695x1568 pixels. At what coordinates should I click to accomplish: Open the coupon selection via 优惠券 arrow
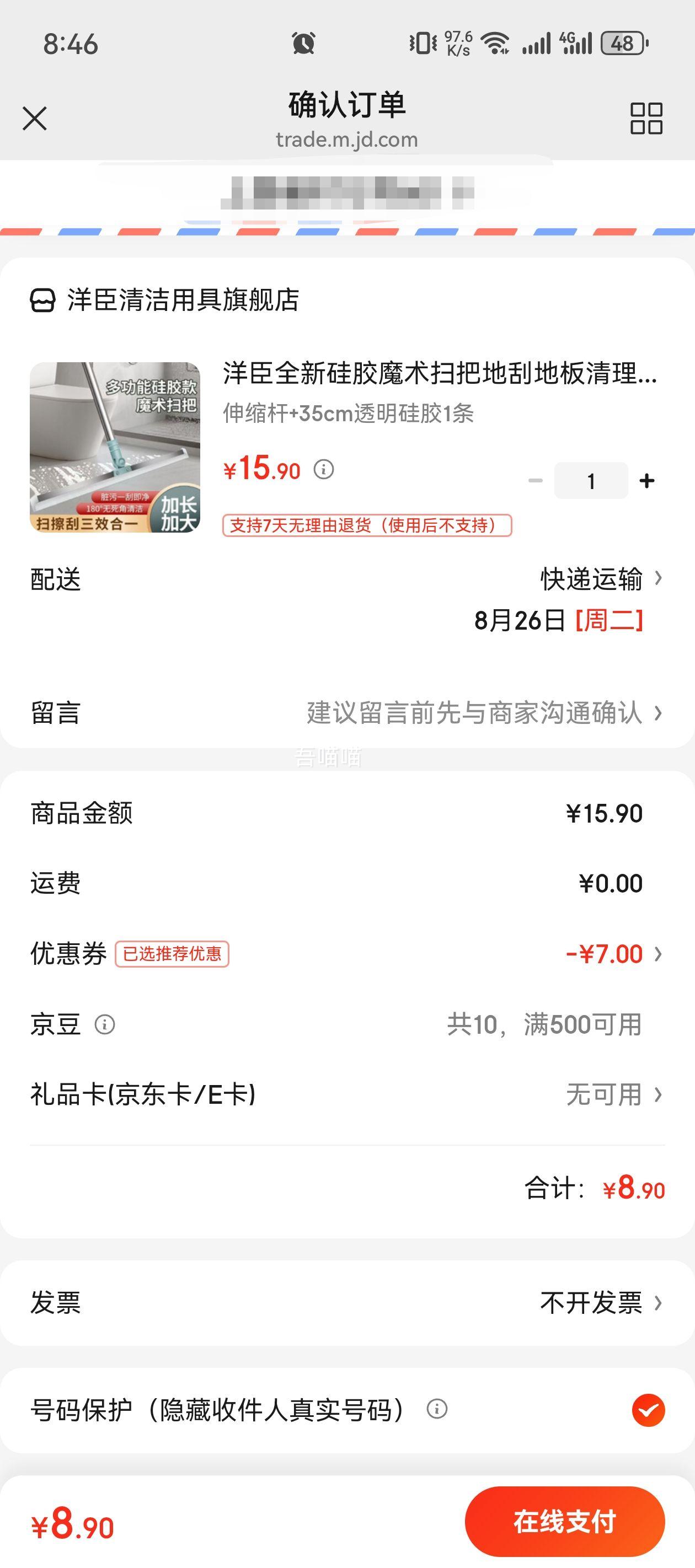point(658,954)
